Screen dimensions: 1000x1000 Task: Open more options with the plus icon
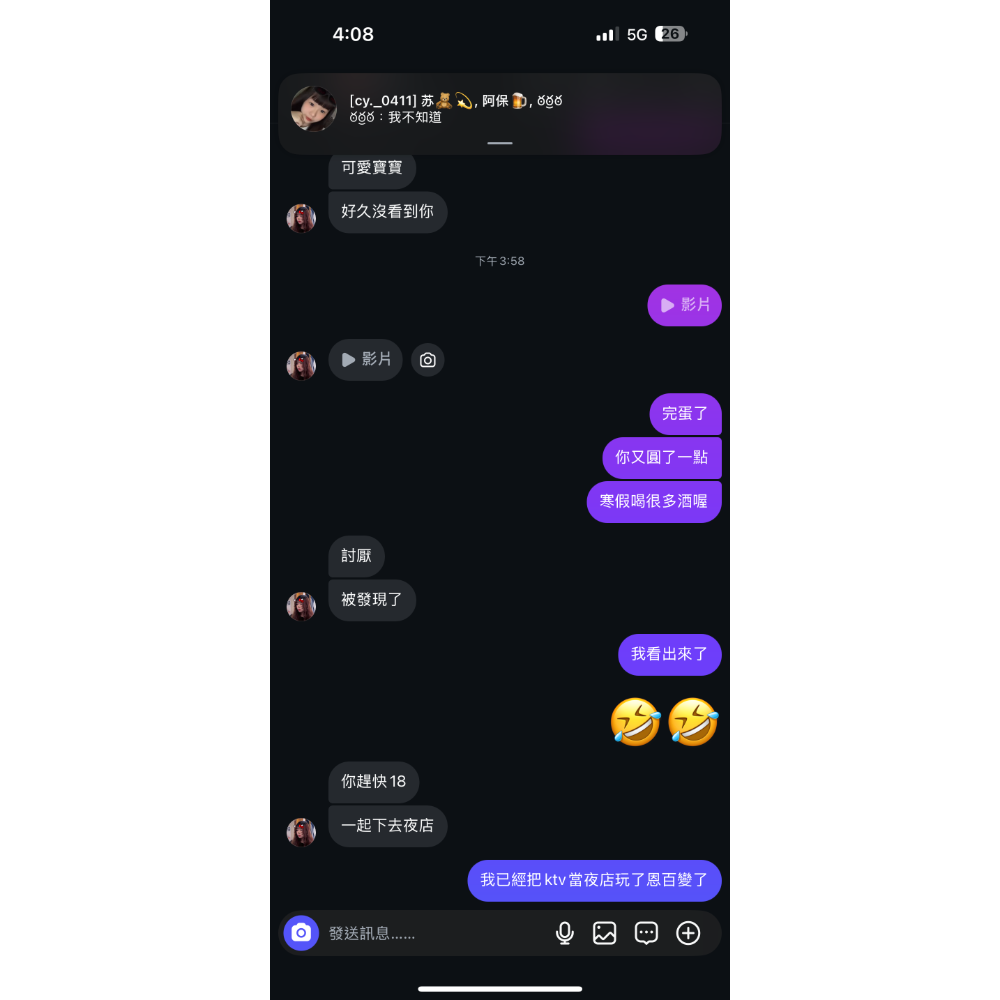tap(688, 933)
